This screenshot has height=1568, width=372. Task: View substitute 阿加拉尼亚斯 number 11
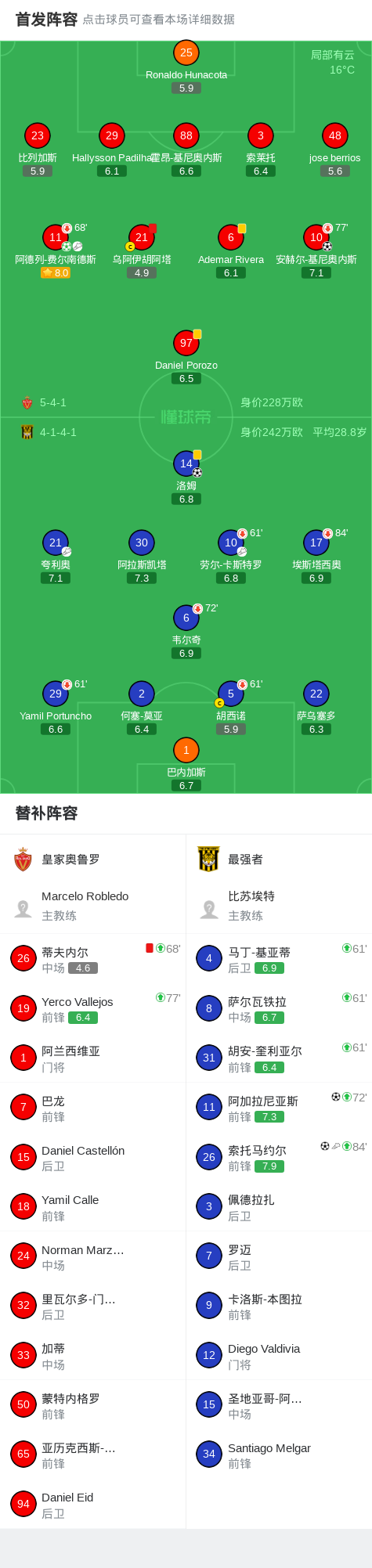(x=279, y=1108)
